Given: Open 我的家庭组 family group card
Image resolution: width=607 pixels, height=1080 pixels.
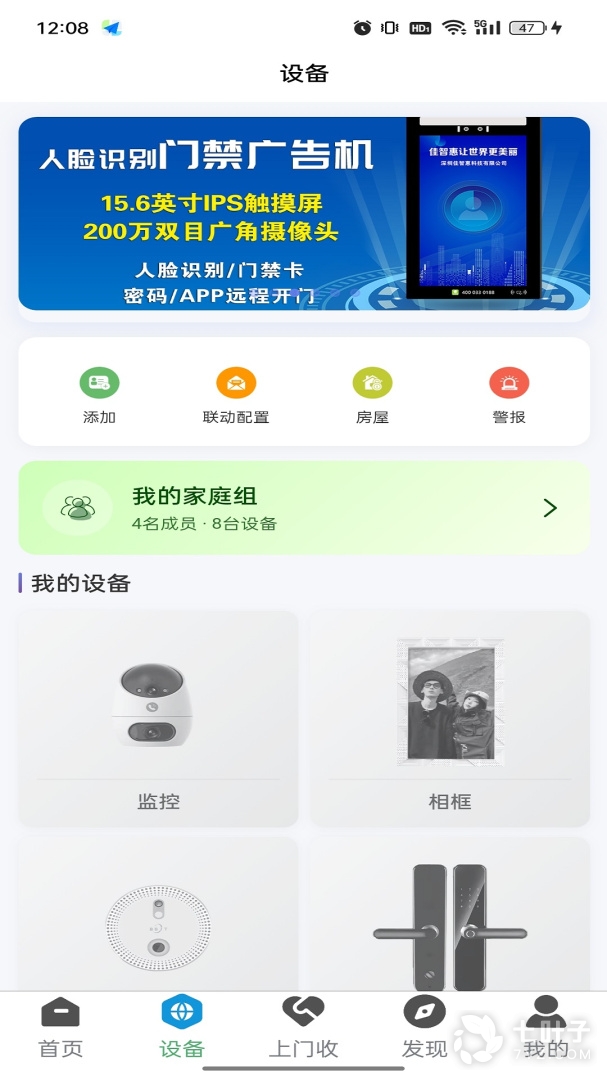Looking at the screenshot, I should pos(303,508).
